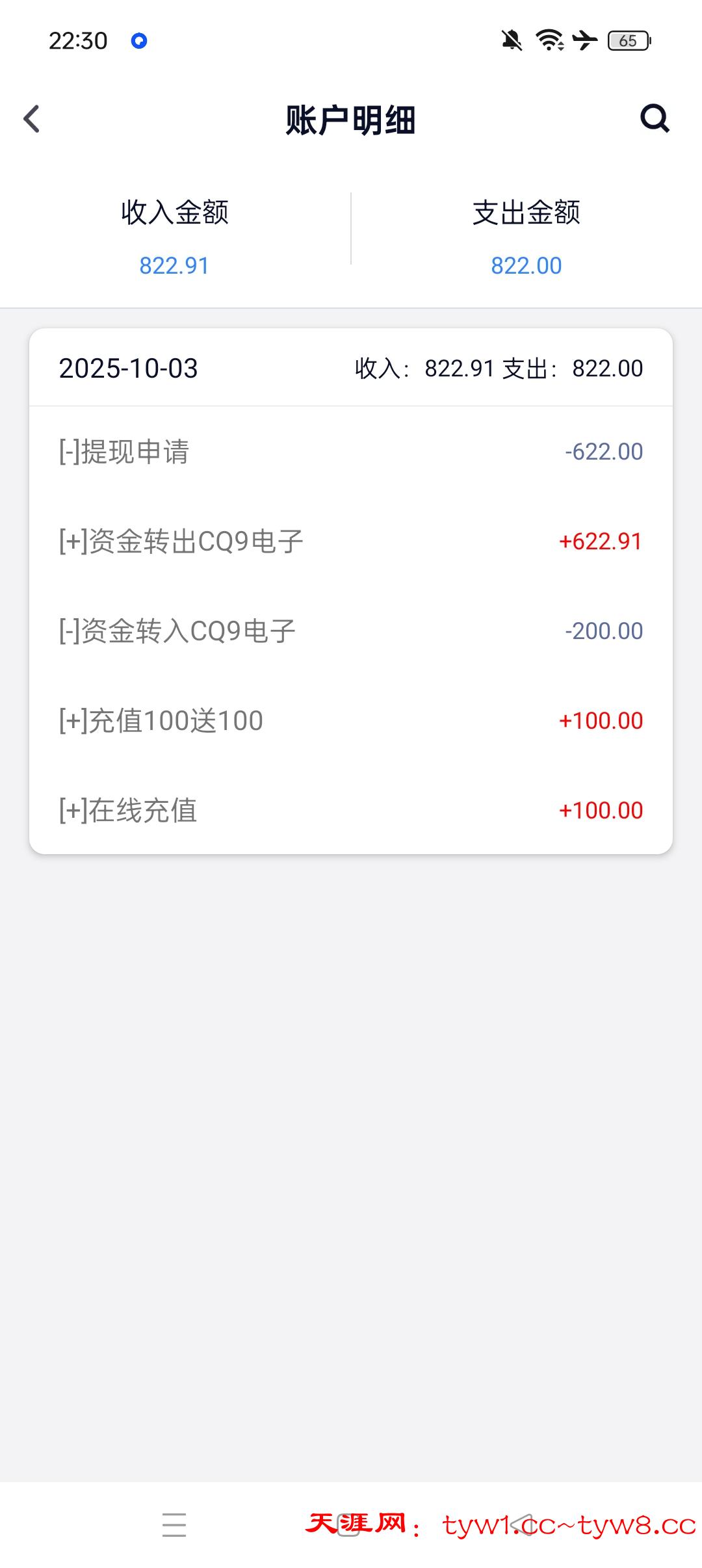The height and width of the screenshot is (1568, 702).
Task: Tap the battery indicator showing 65
Action: 626,40
